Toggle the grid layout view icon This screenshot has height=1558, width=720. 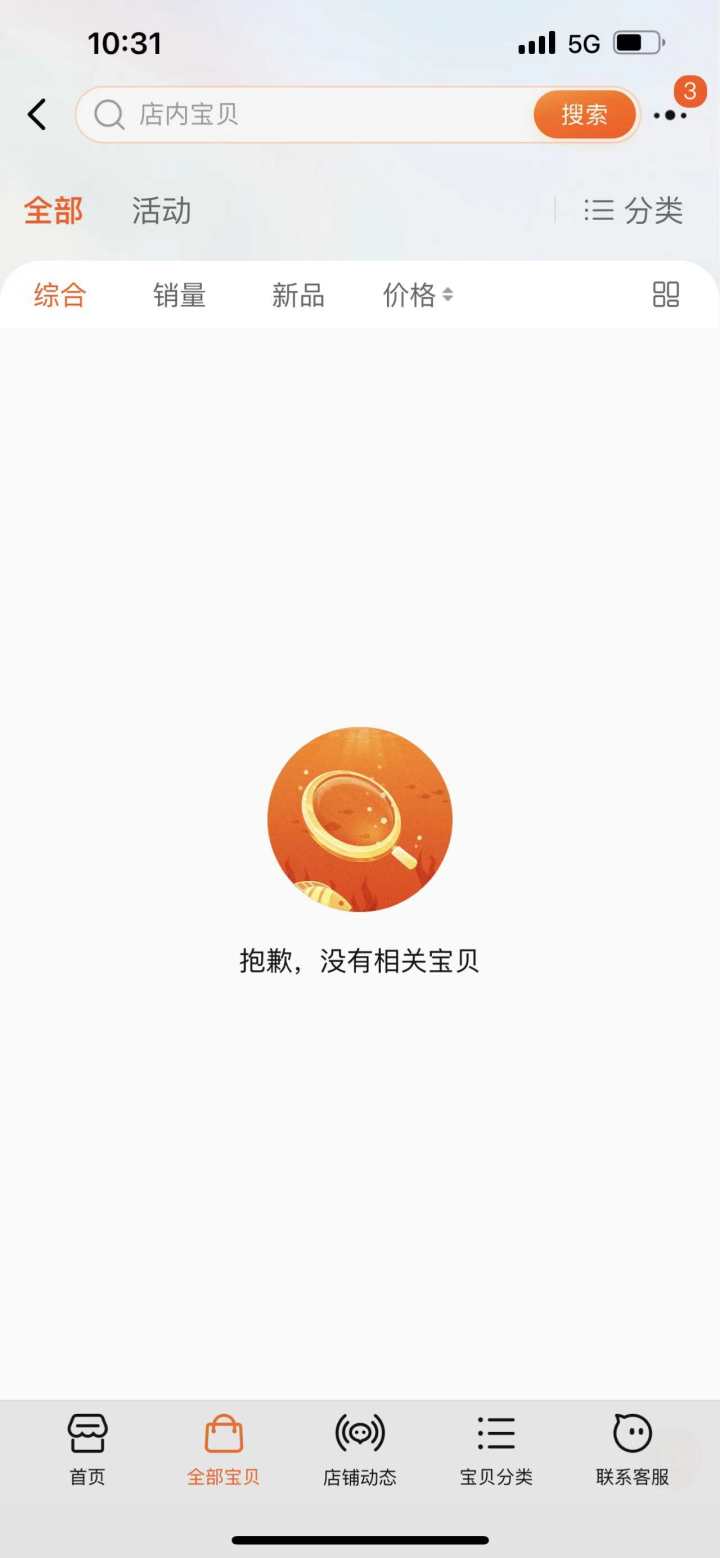click(666, 295)
